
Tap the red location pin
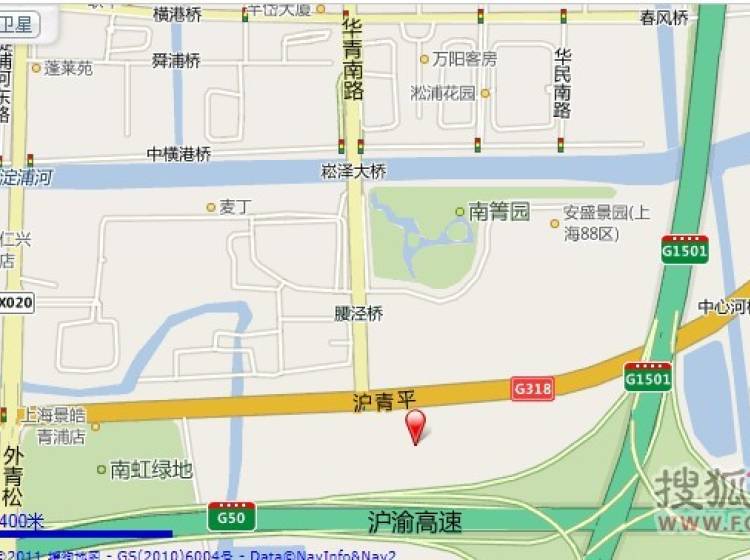415,424
